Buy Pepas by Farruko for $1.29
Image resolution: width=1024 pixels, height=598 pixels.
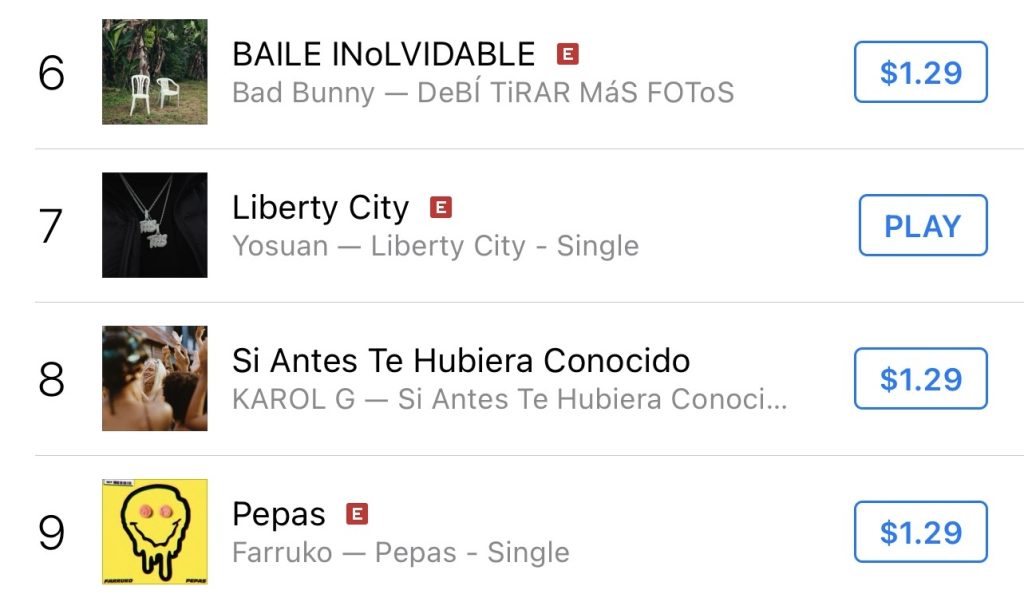click(x=920, y=532)
